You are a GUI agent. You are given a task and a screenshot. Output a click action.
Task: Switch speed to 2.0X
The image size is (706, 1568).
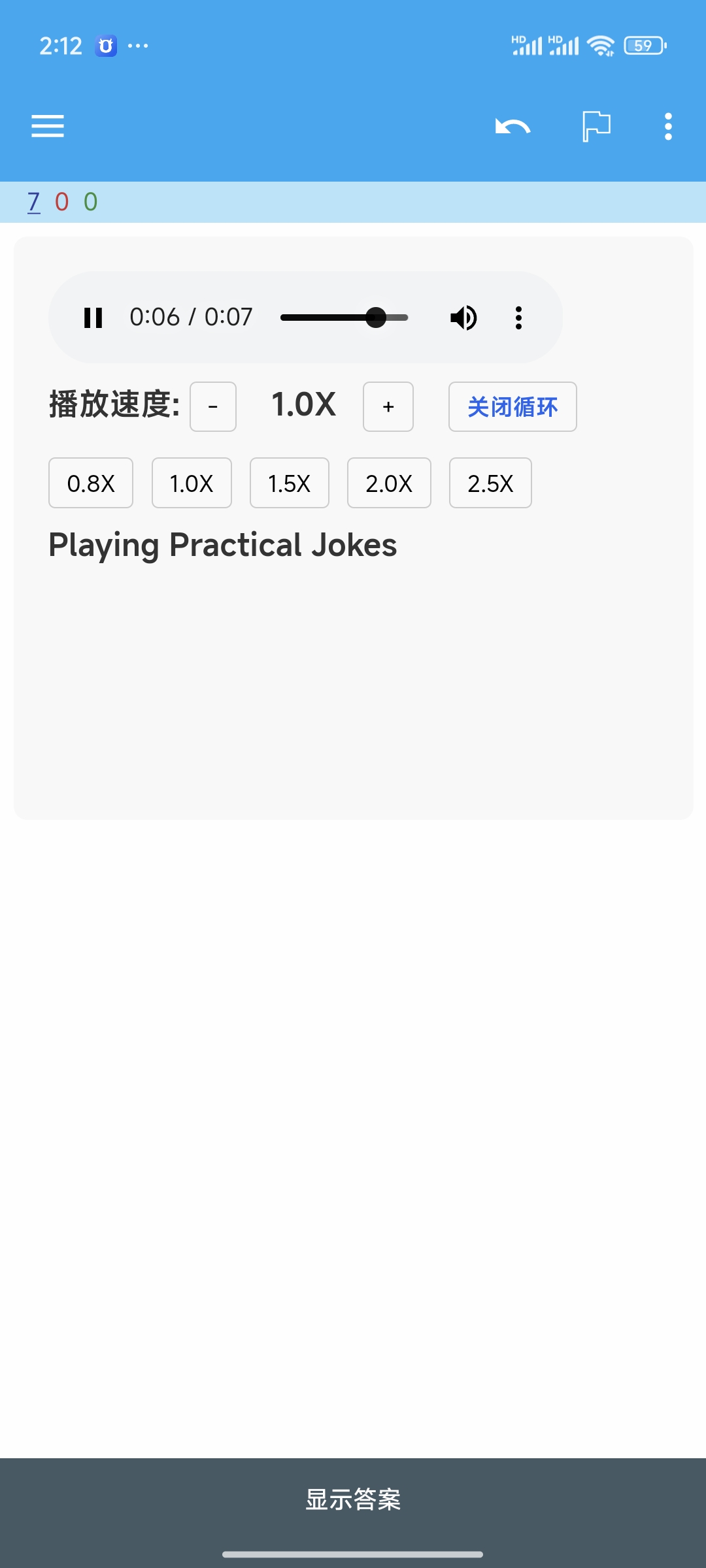point(389,483)
